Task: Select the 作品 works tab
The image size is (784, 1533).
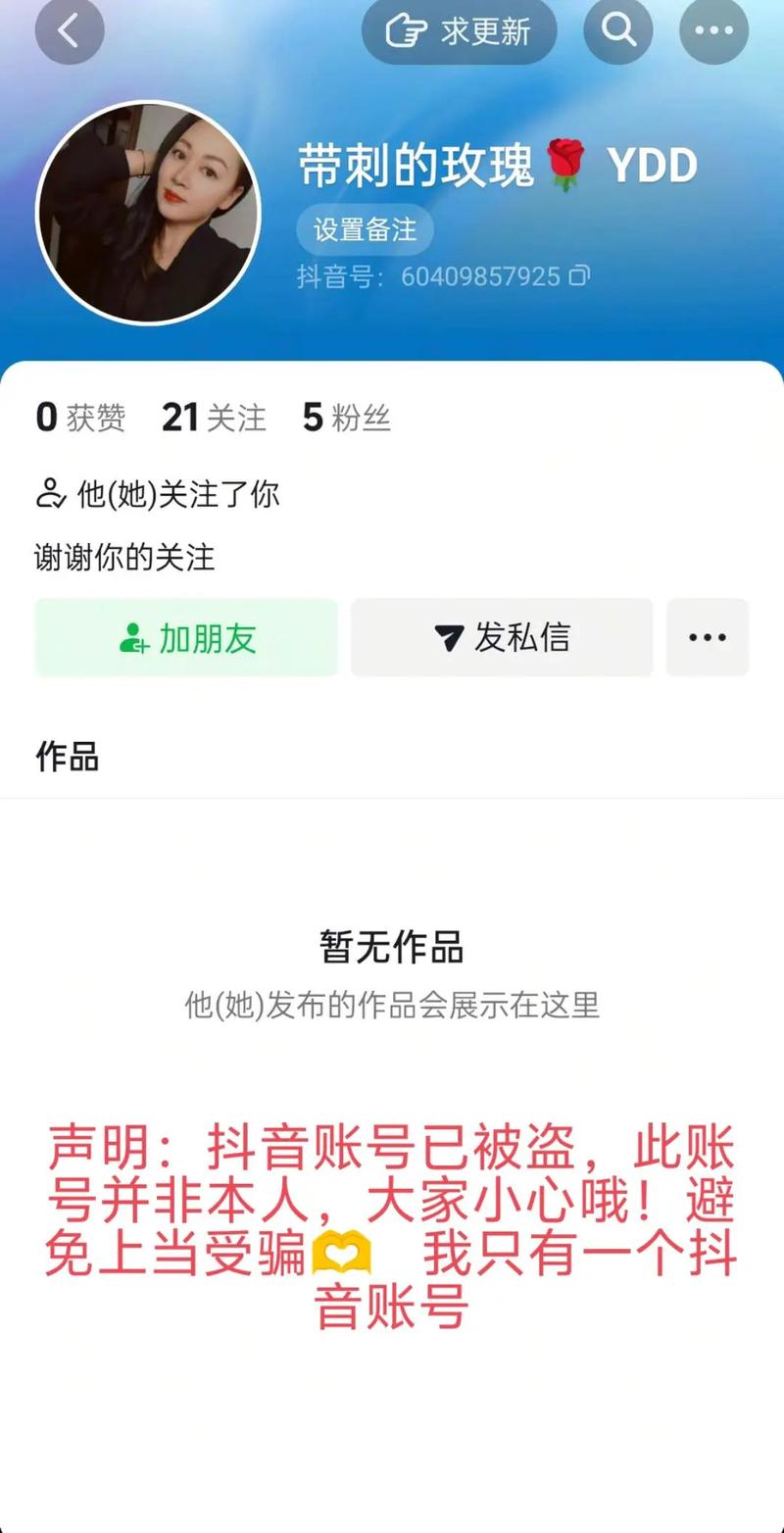Action: [x=68, y=757]
